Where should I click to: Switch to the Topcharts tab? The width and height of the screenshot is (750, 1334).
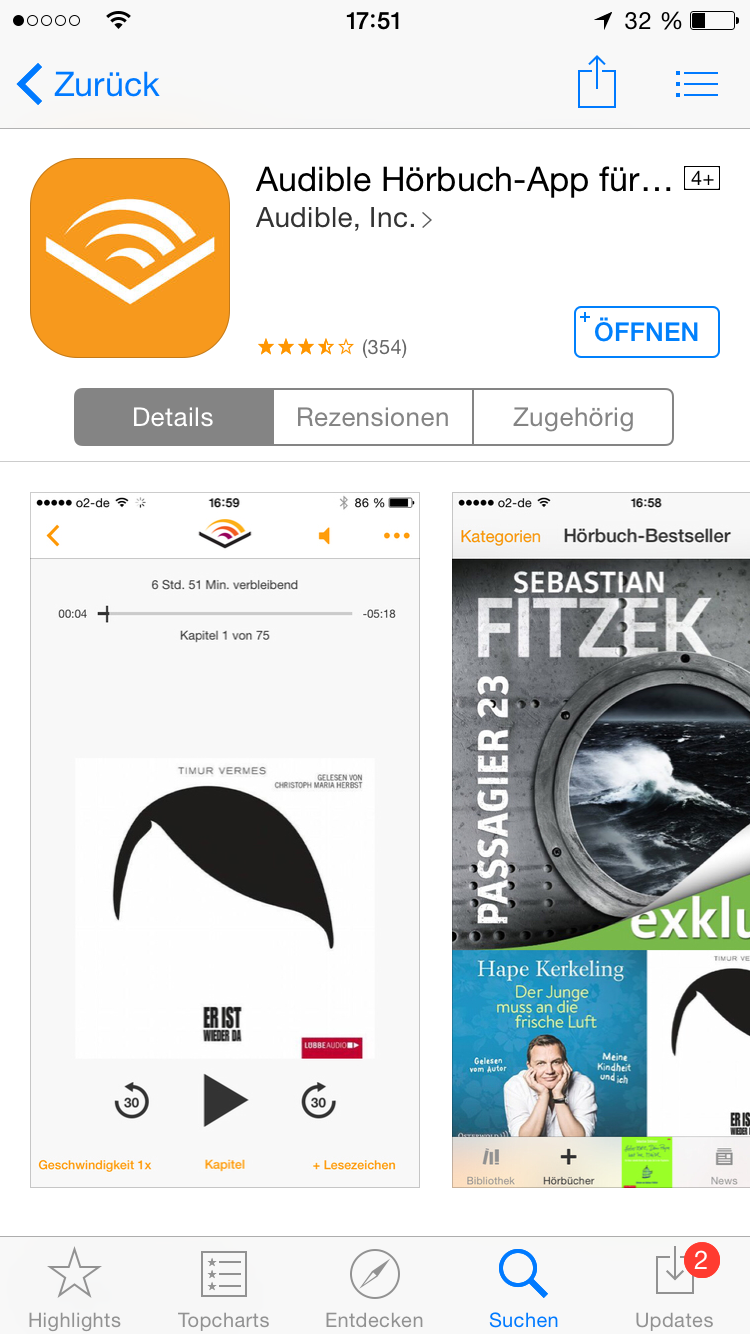click(x=223, y=1289)
